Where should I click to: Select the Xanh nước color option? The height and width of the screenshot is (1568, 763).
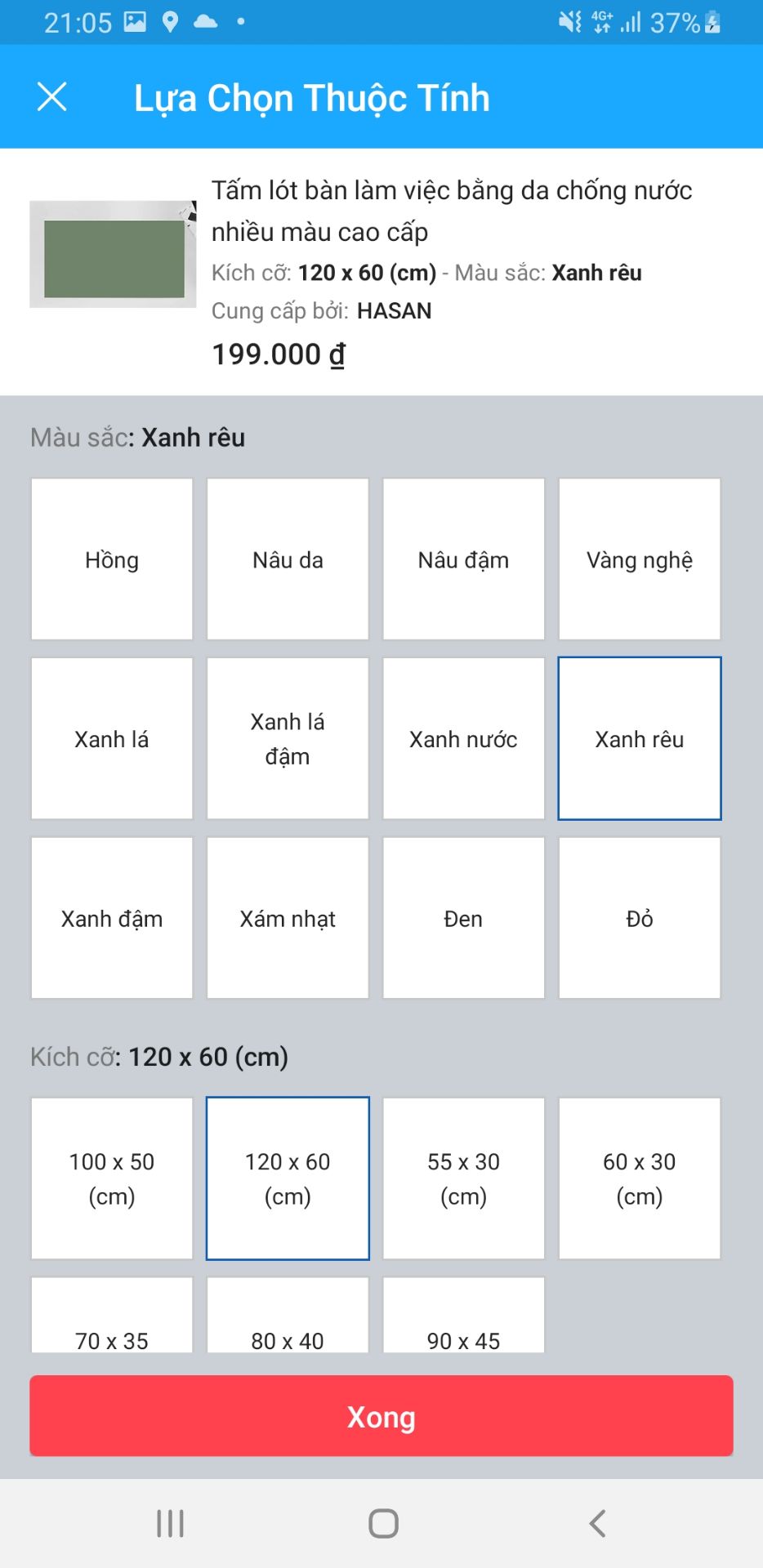(463, 738)
